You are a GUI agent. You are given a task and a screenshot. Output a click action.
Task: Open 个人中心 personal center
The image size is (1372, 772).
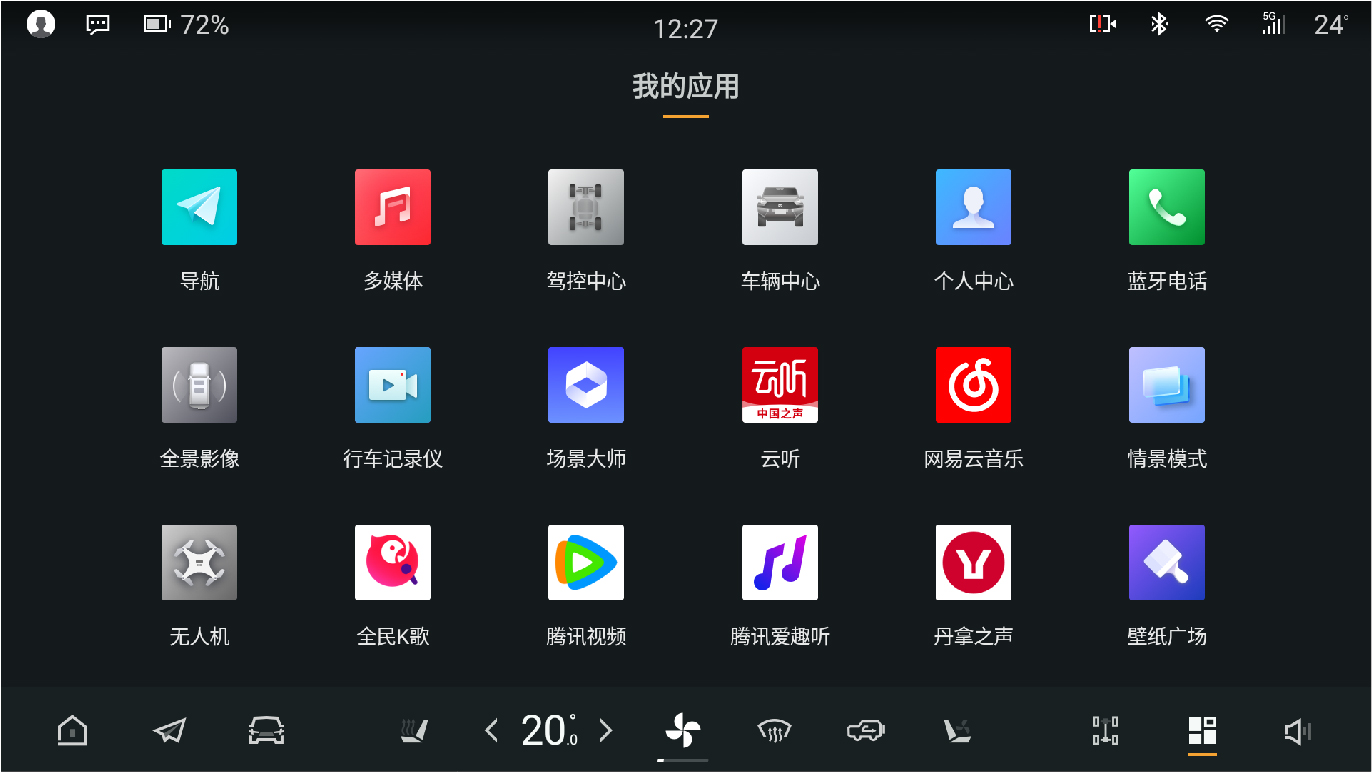(x=973, y=207)
